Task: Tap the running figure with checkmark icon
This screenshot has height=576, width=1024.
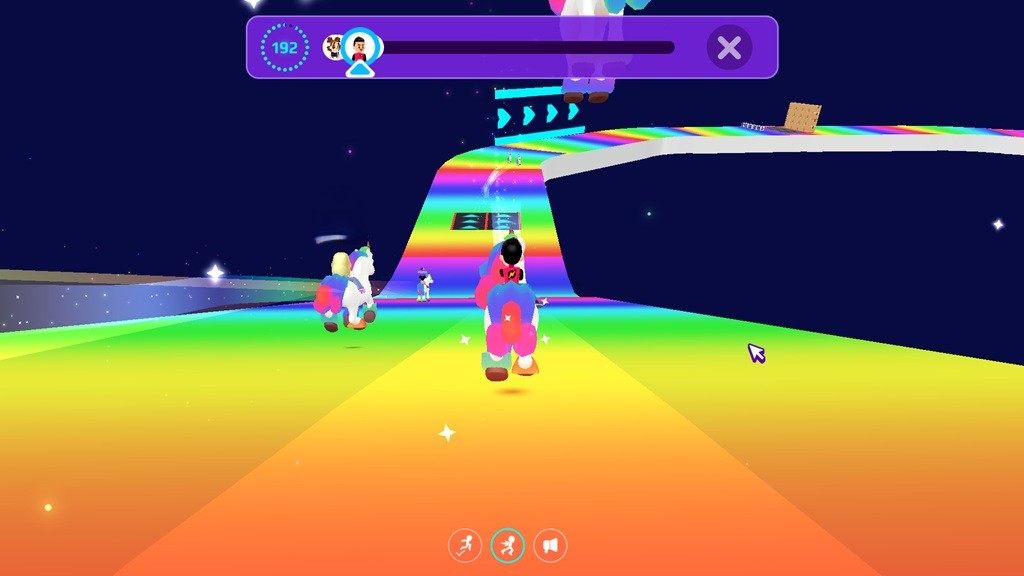Action: pos(464,545)
